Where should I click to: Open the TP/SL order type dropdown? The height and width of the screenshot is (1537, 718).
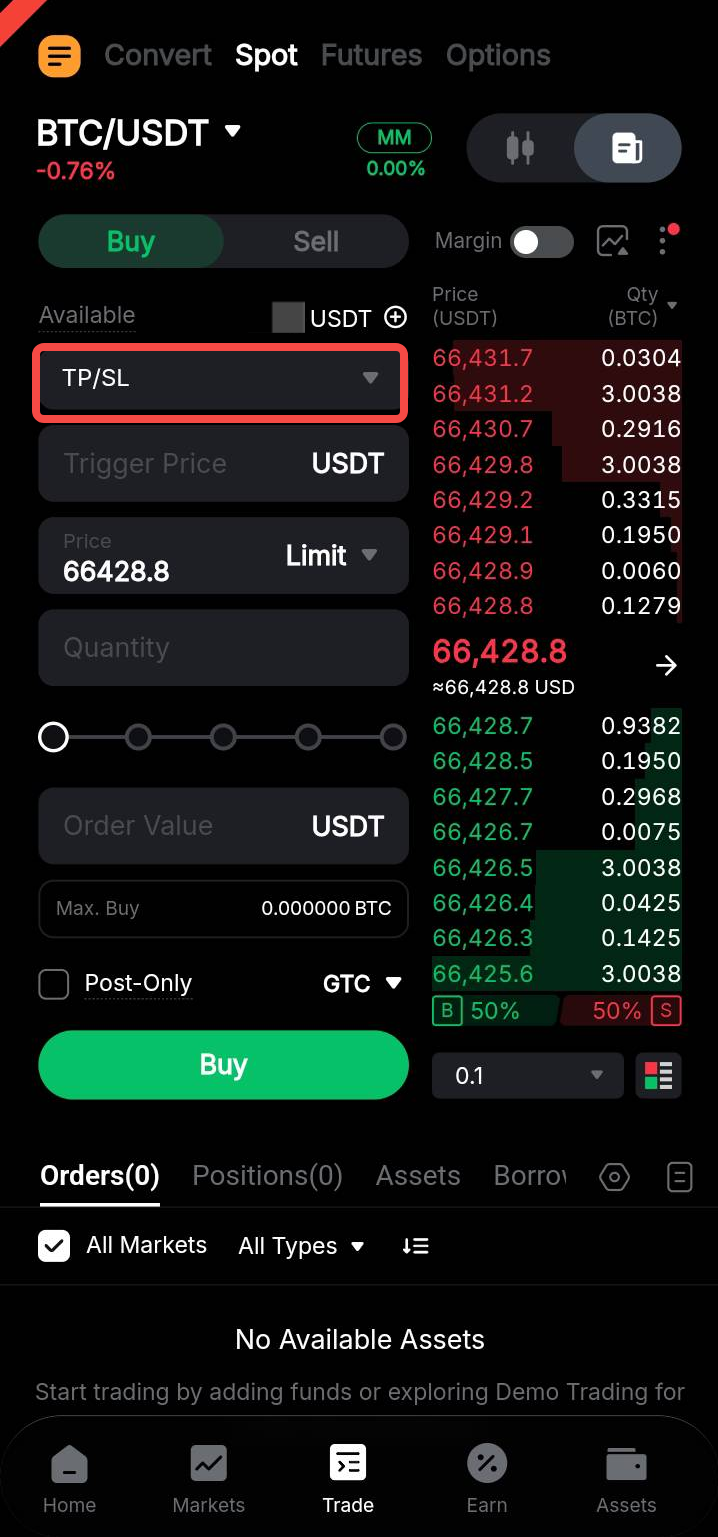220,379
